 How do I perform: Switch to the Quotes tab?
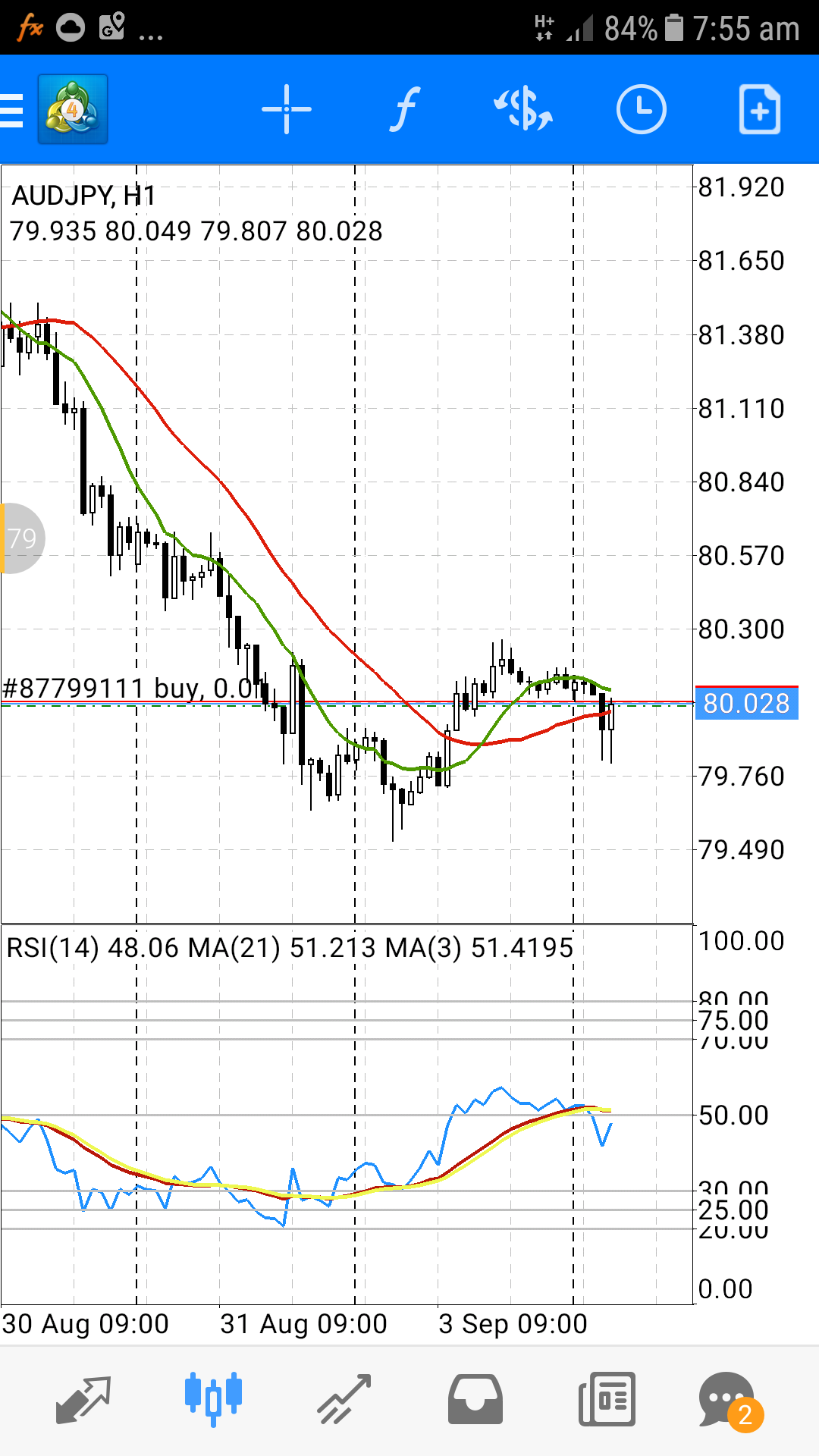pos(83,1399)
